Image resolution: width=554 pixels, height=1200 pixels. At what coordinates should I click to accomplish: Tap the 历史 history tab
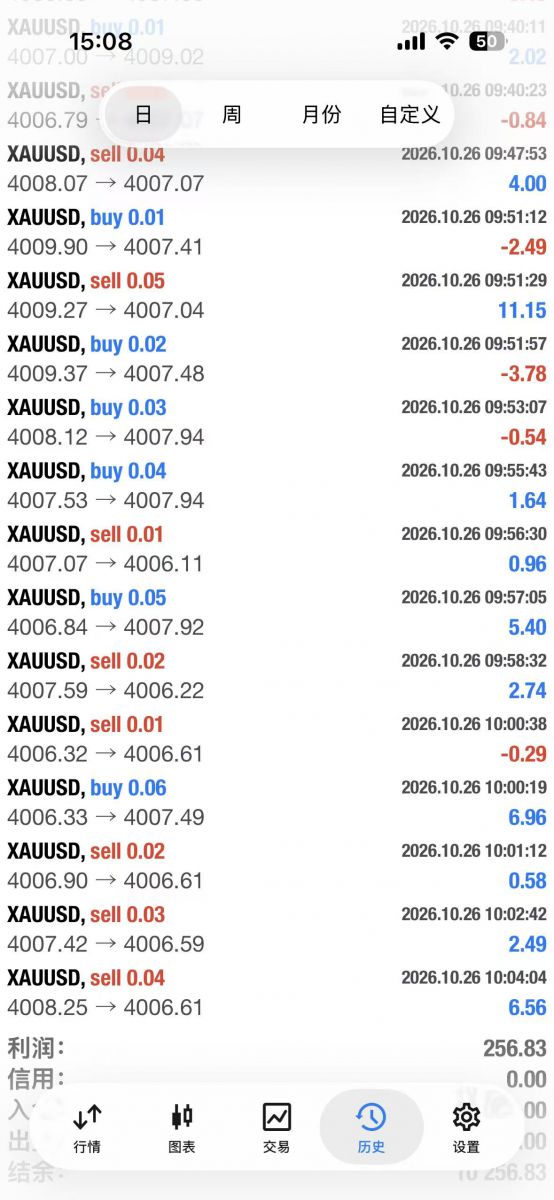coord(371,1128)
